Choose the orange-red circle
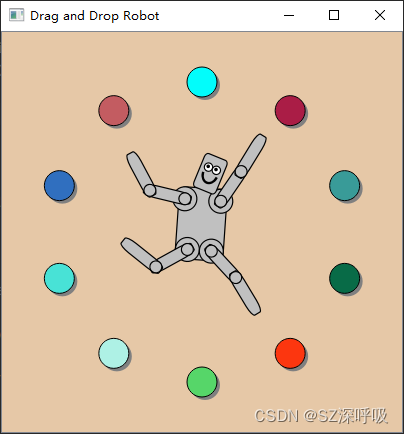Screen dimensions: 404x434 [x=290, y=353]
